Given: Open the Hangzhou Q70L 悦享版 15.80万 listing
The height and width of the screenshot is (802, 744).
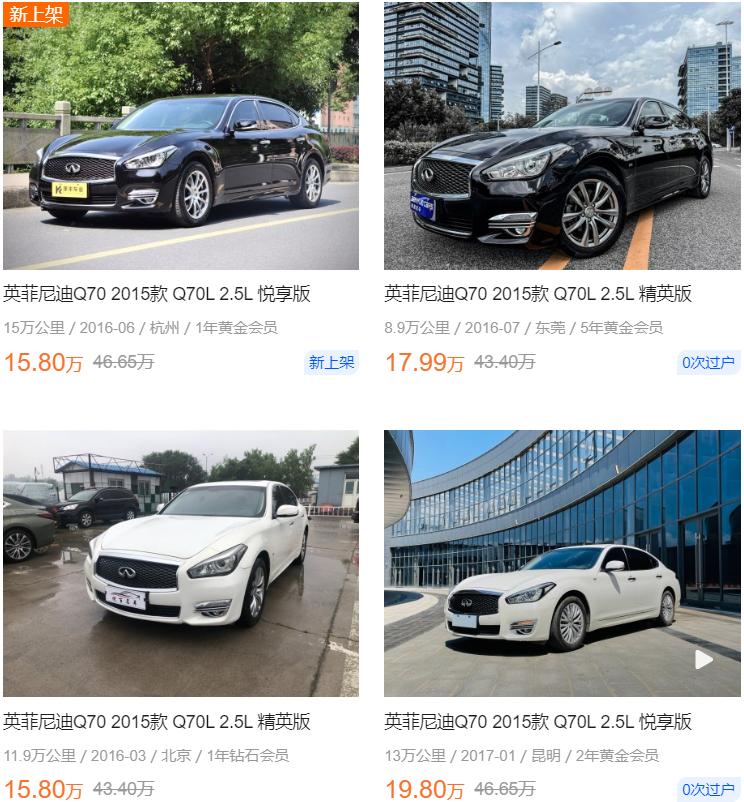Looking at the screenshot, I should coord(157,294).
